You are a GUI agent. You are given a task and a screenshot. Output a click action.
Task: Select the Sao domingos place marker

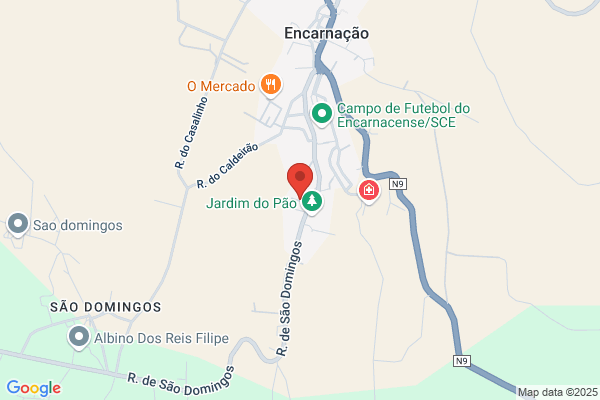(18, 224)
